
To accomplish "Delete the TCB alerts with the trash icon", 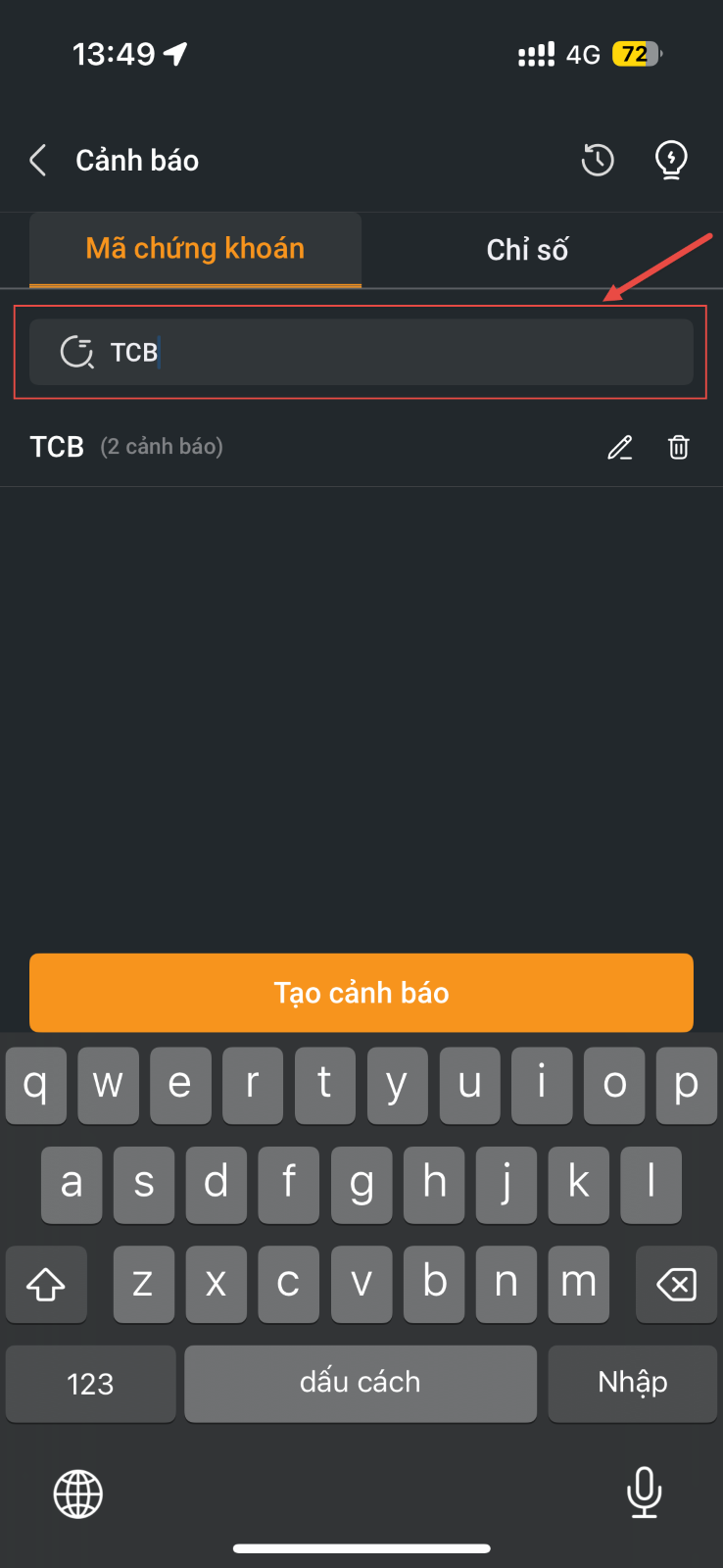I will pos(678,448).
